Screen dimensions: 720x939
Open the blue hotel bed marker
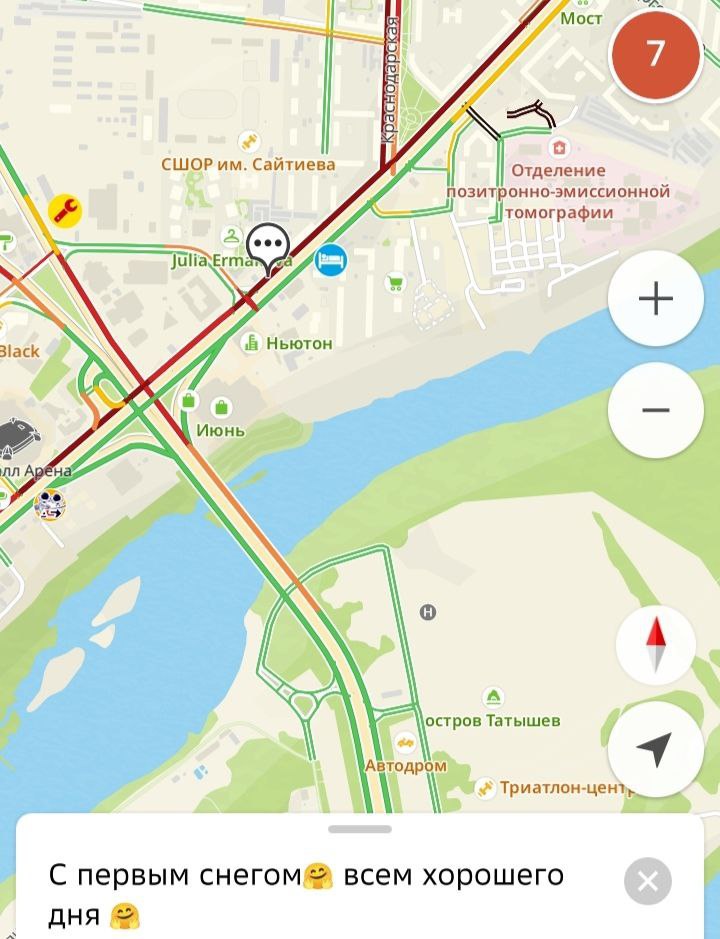tap(331, 262)
